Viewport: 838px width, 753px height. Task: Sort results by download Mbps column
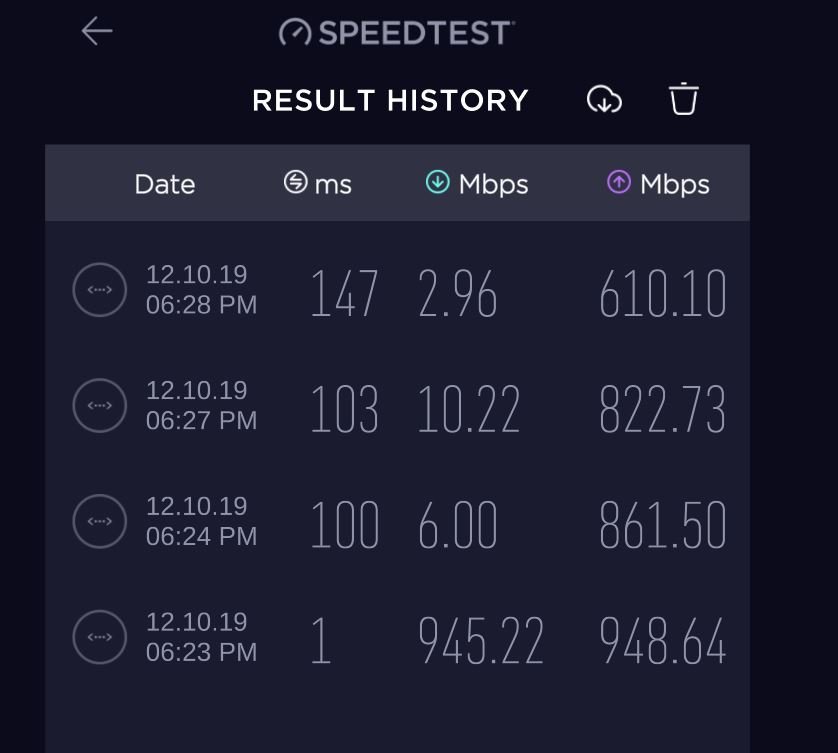pos(477,184)
